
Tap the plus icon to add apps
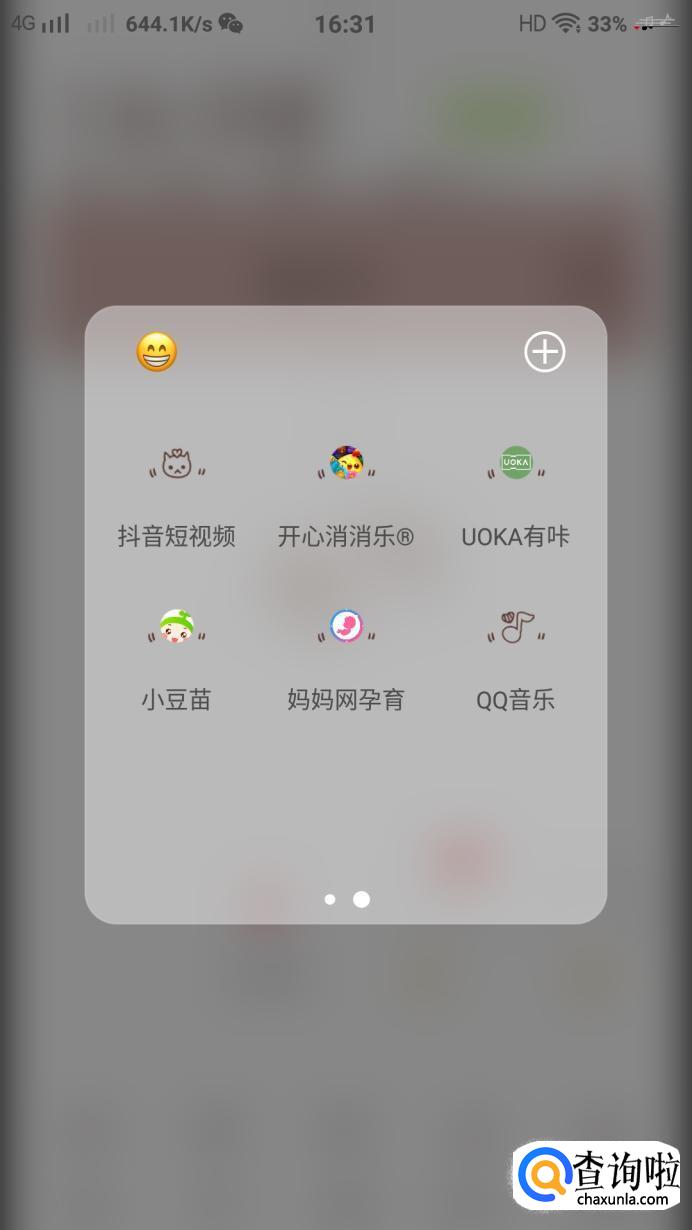[x=545, y=352]
